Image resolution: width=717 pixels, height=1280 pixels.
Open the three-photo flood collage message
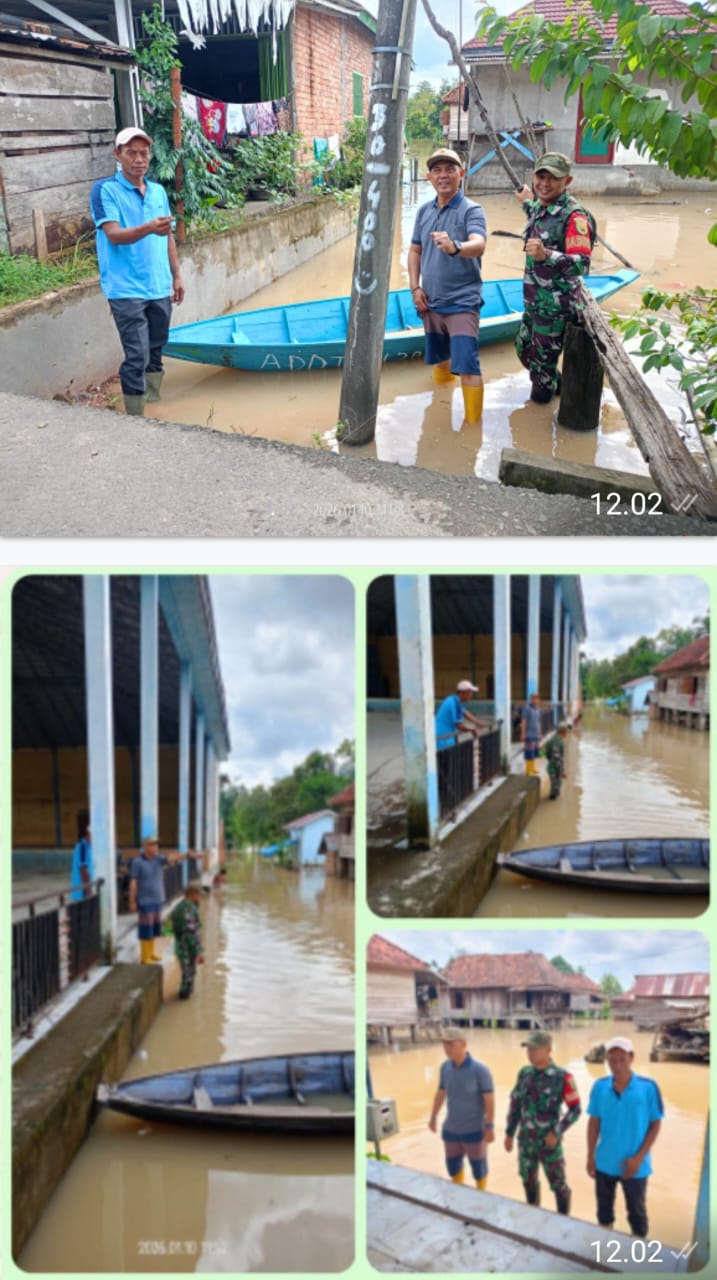(x=358, y=920)
